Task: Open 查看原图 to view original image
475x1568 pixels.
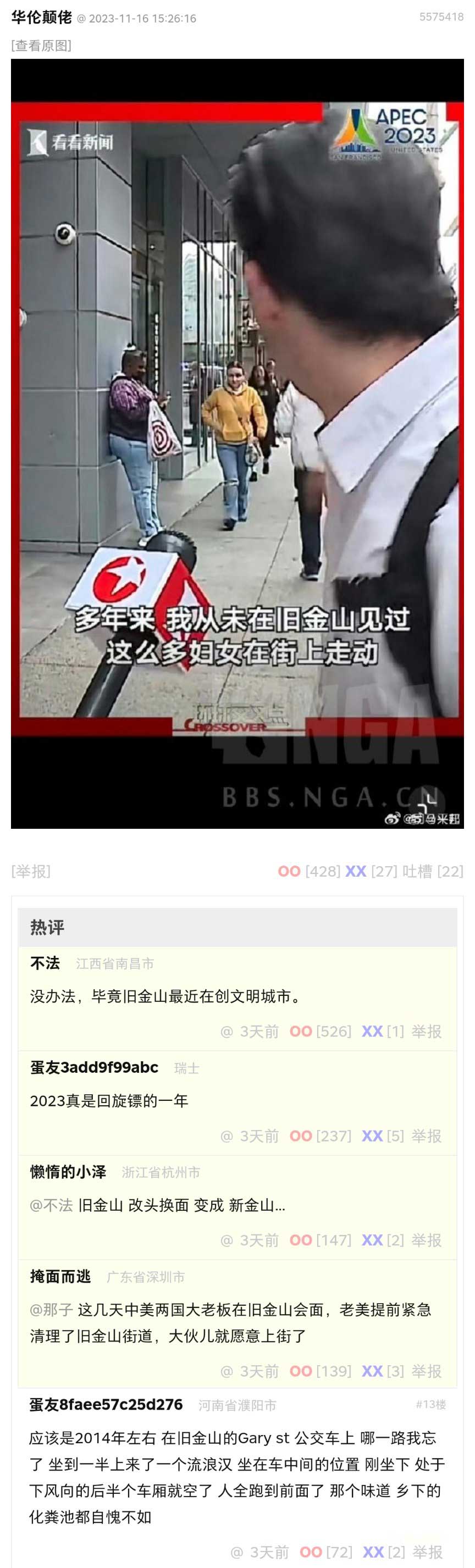Action: click(x=41, y=46)
